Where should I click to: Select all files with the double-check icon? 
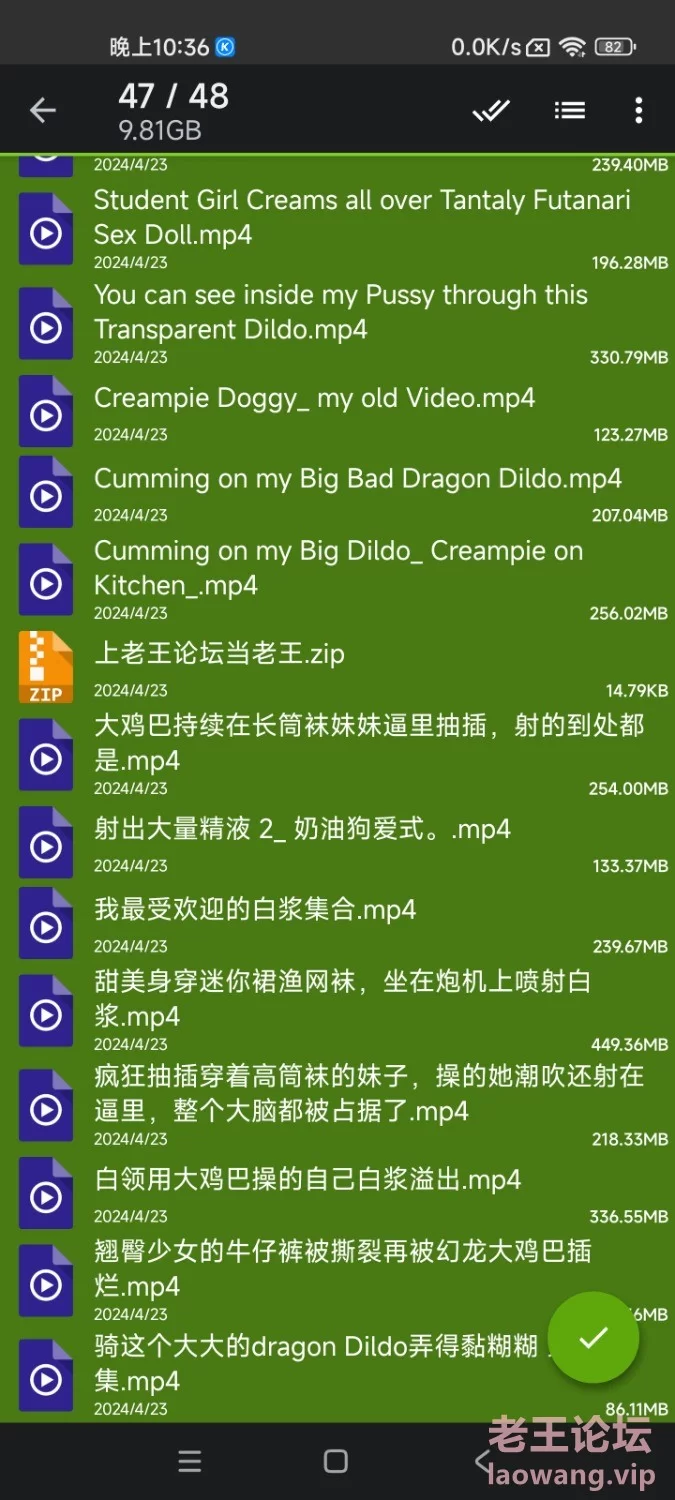(x=491, y=110)
